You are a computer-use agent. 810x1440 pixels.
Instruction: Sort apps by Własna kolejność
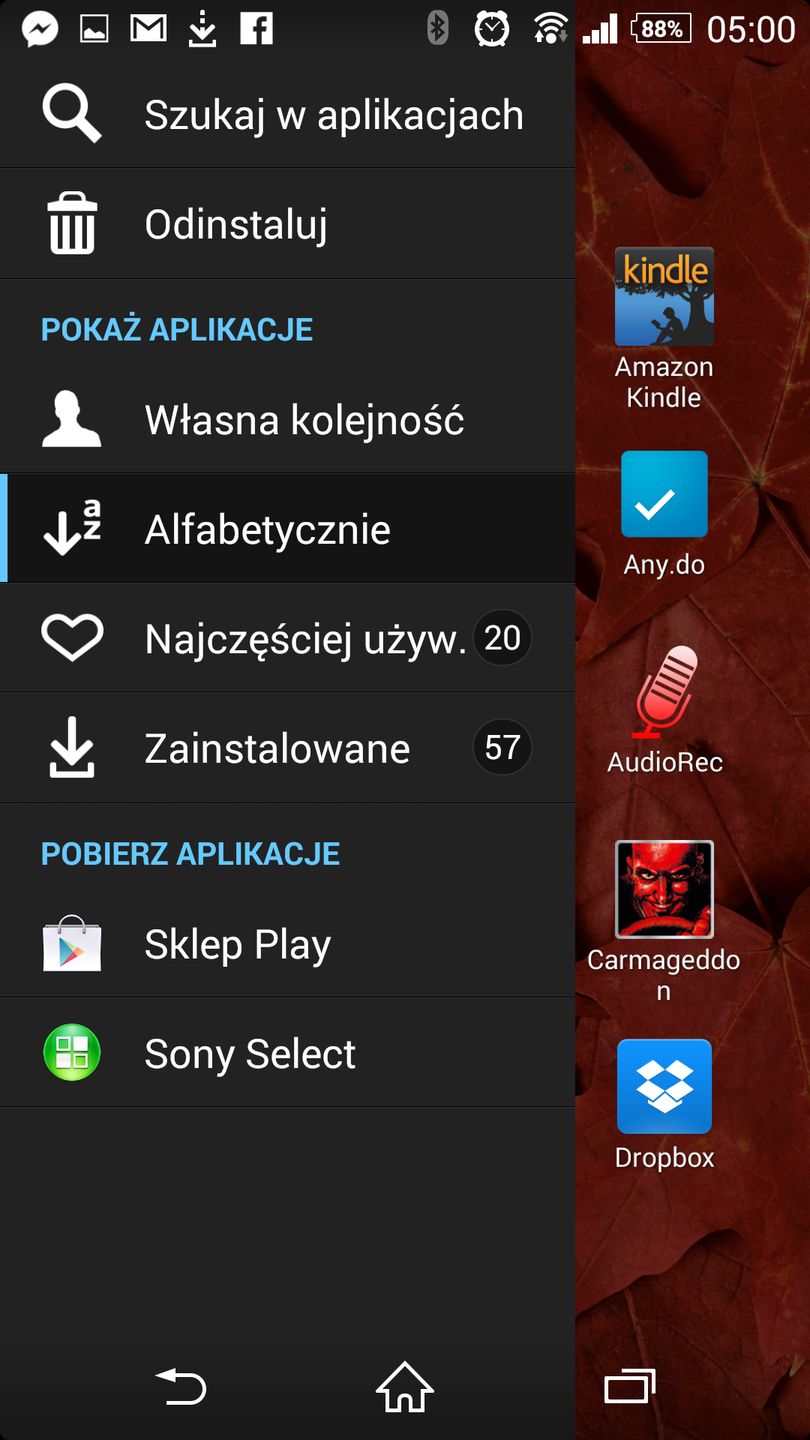coord(287,420)
